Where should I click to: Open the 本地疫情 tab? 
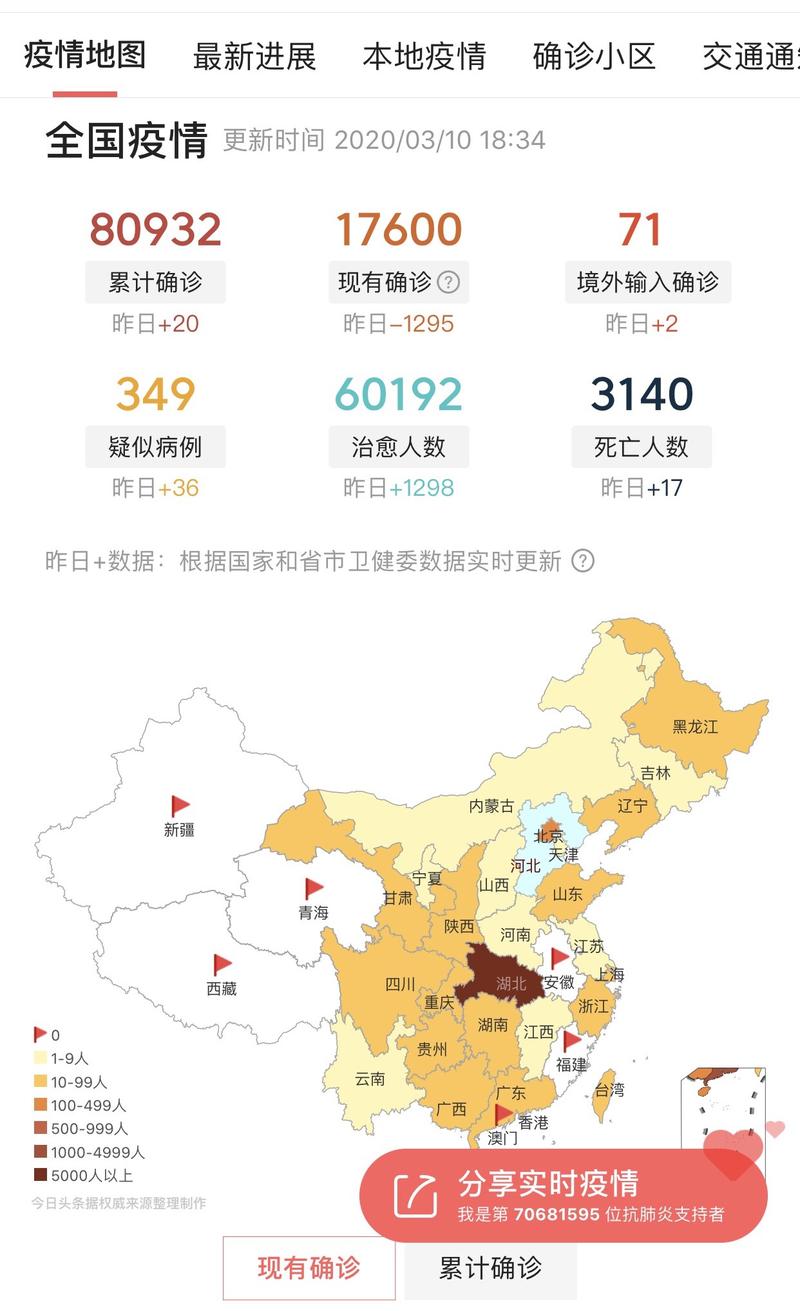(425, 57)
